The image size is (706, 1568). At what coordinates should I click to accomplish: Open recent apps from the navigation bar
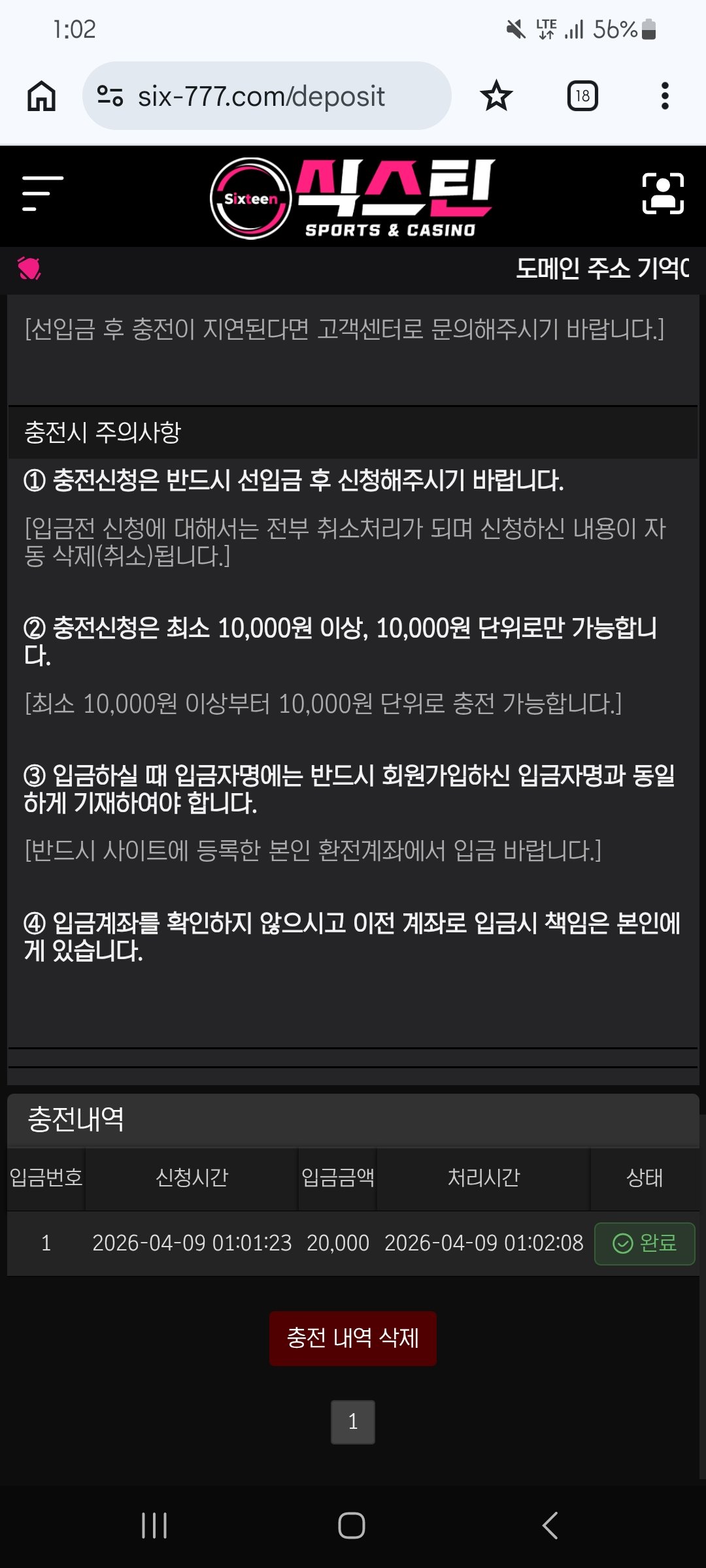[154, 1526]
